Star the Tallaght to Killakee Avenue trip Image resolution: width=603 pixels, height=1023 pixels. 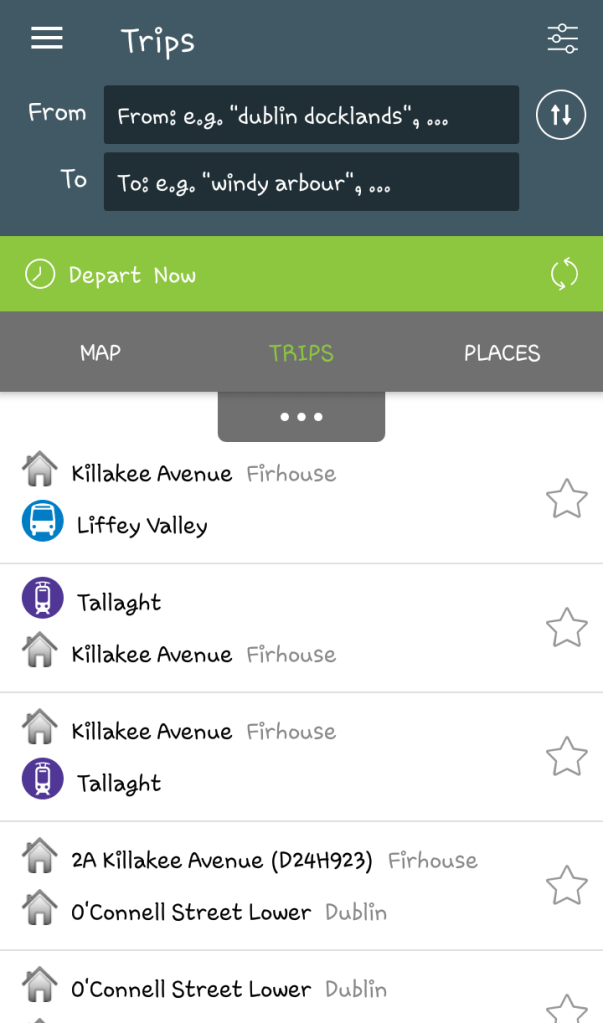coord(566,628)
